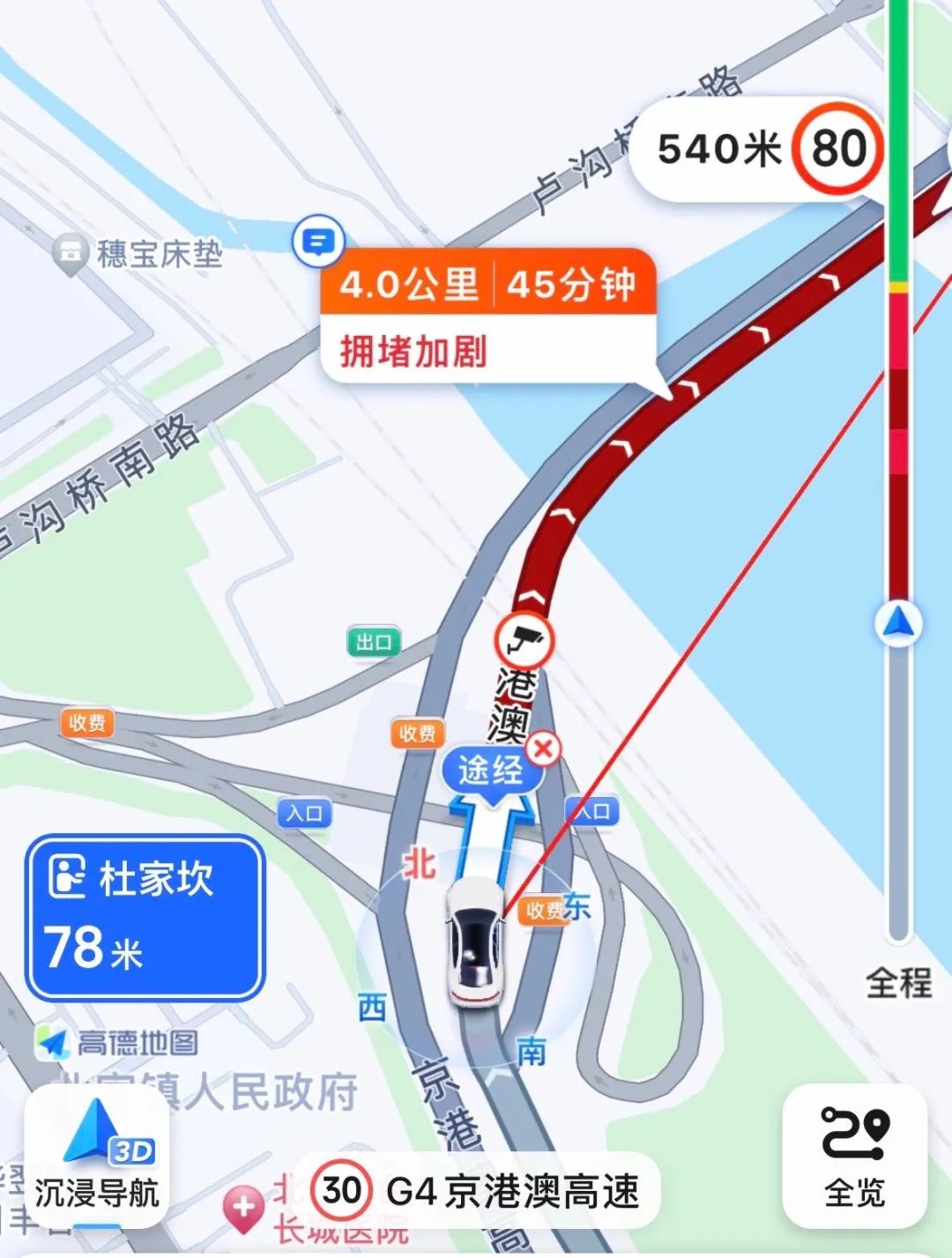
Task: Open the message bubble icon on the map
Action: [317, 241]
